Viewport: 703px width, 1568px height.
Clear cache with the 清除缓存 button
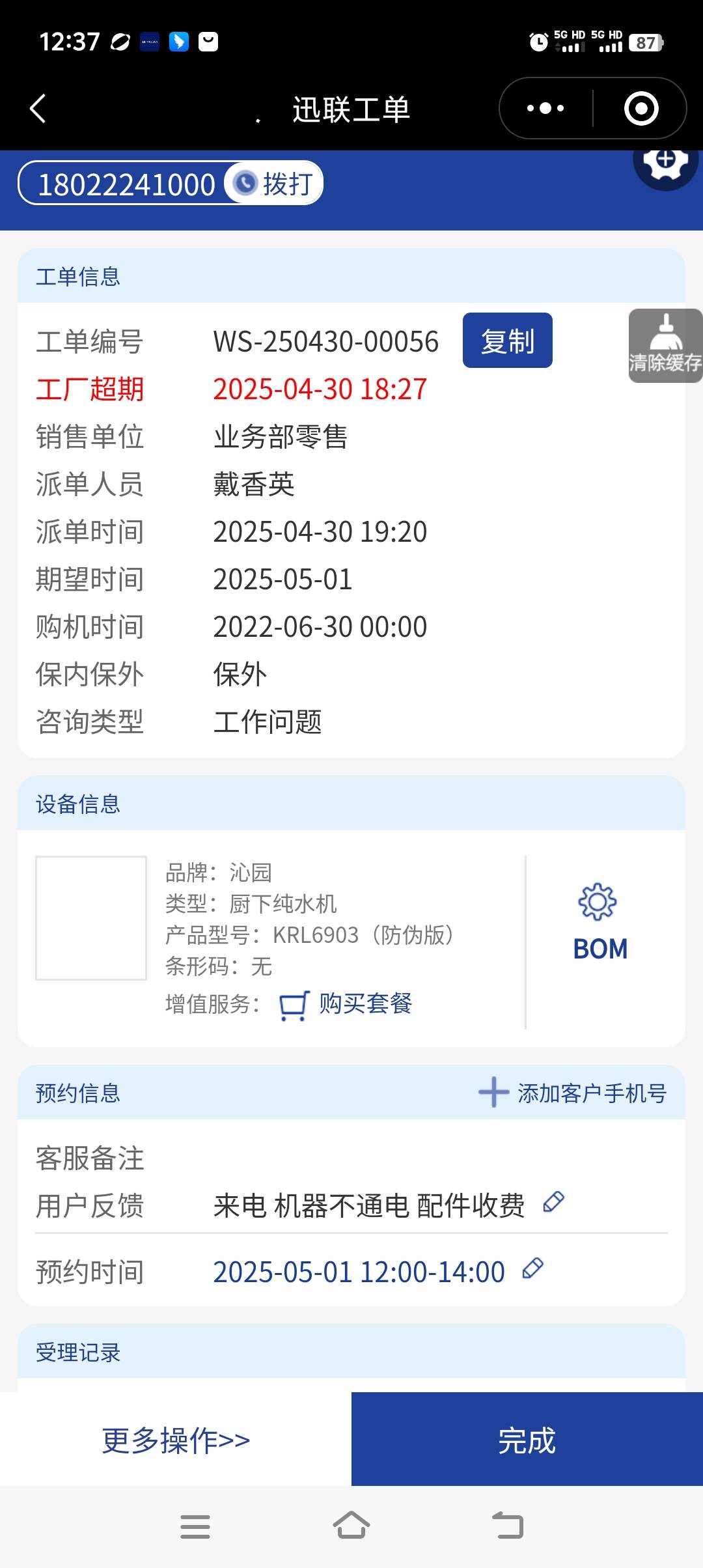tap(665, 346)
